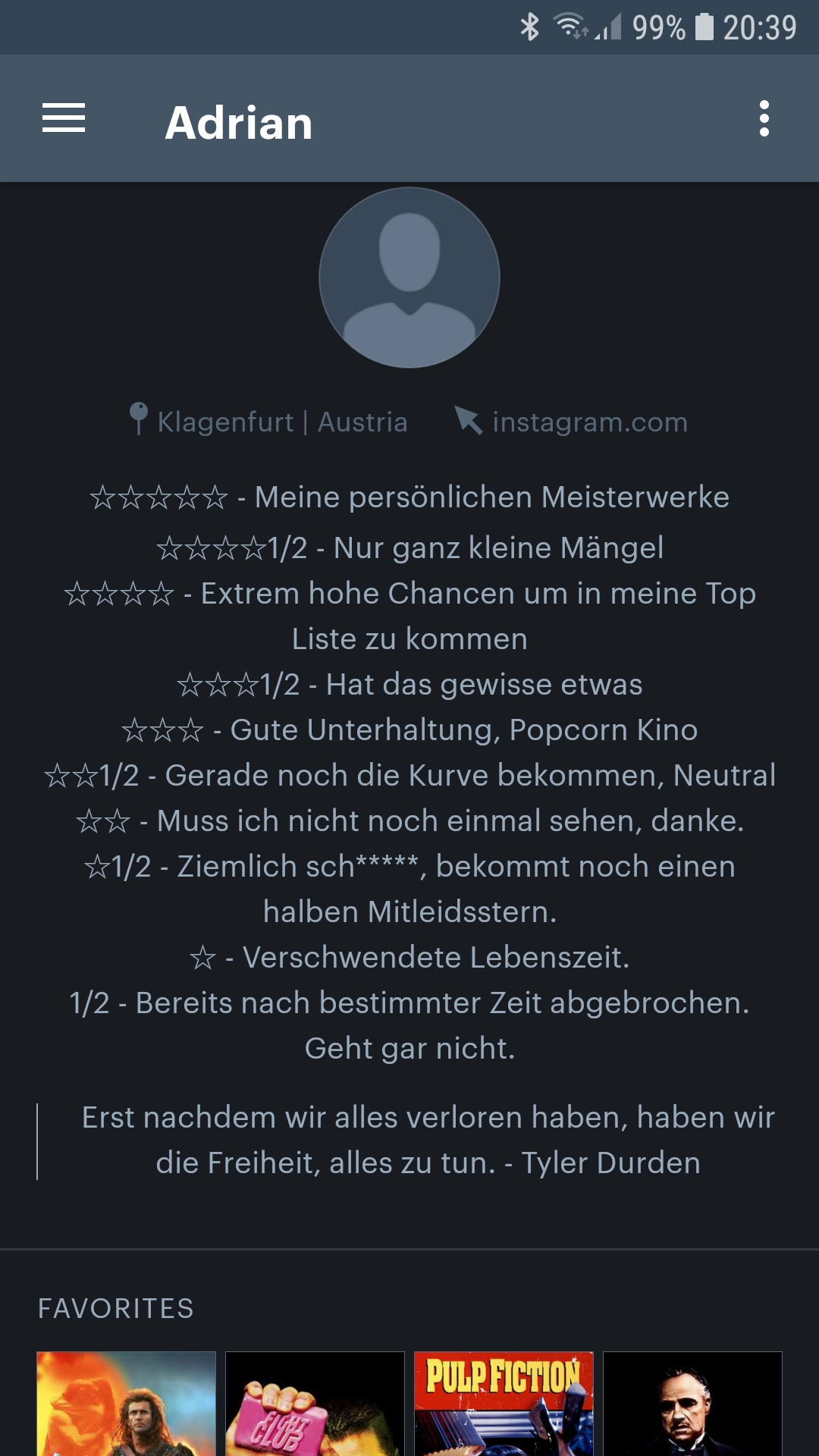View Adrian's profile avatar

click(409, 278)
